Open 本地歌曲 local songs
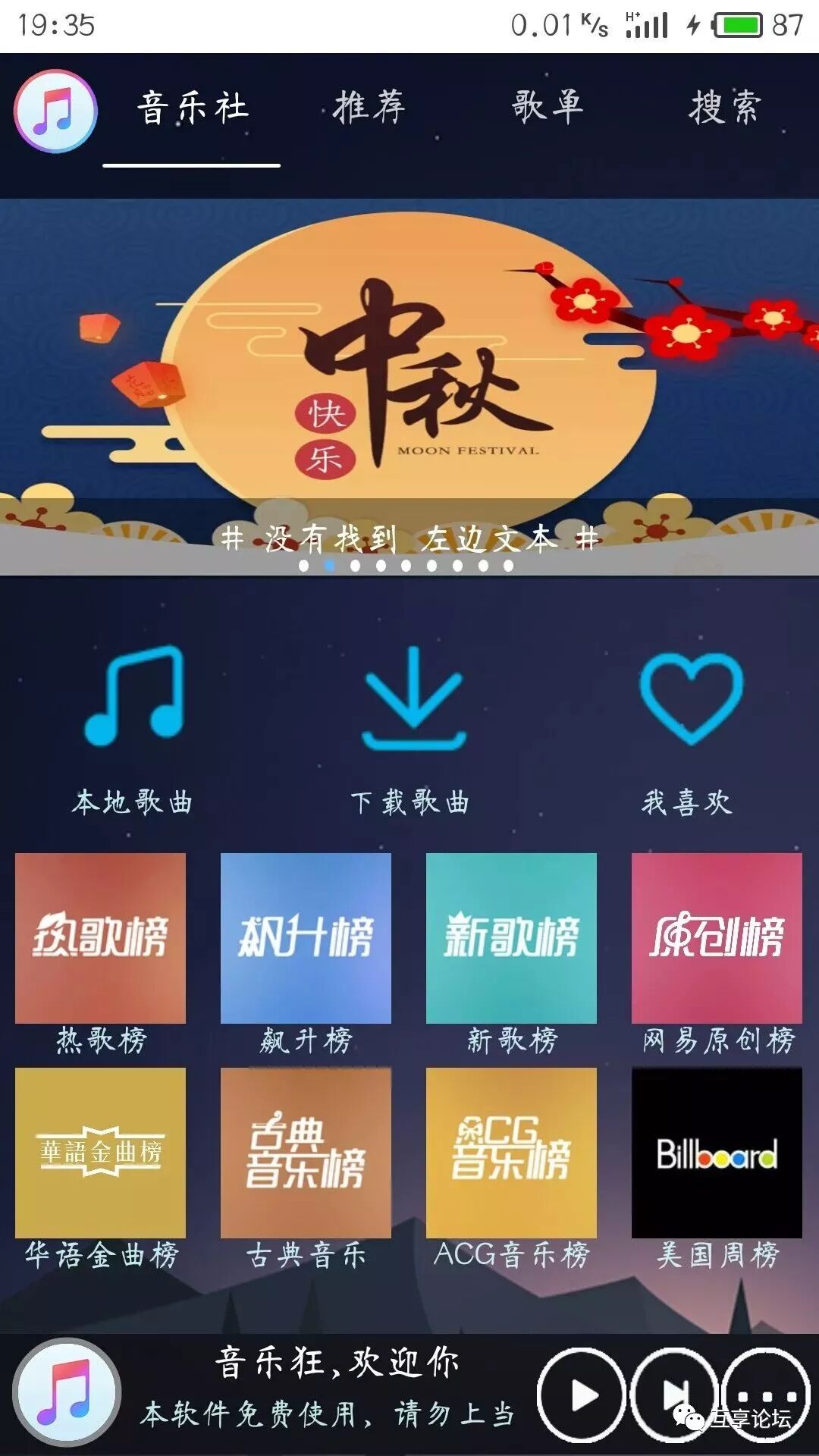 click(x=133, y=728)
